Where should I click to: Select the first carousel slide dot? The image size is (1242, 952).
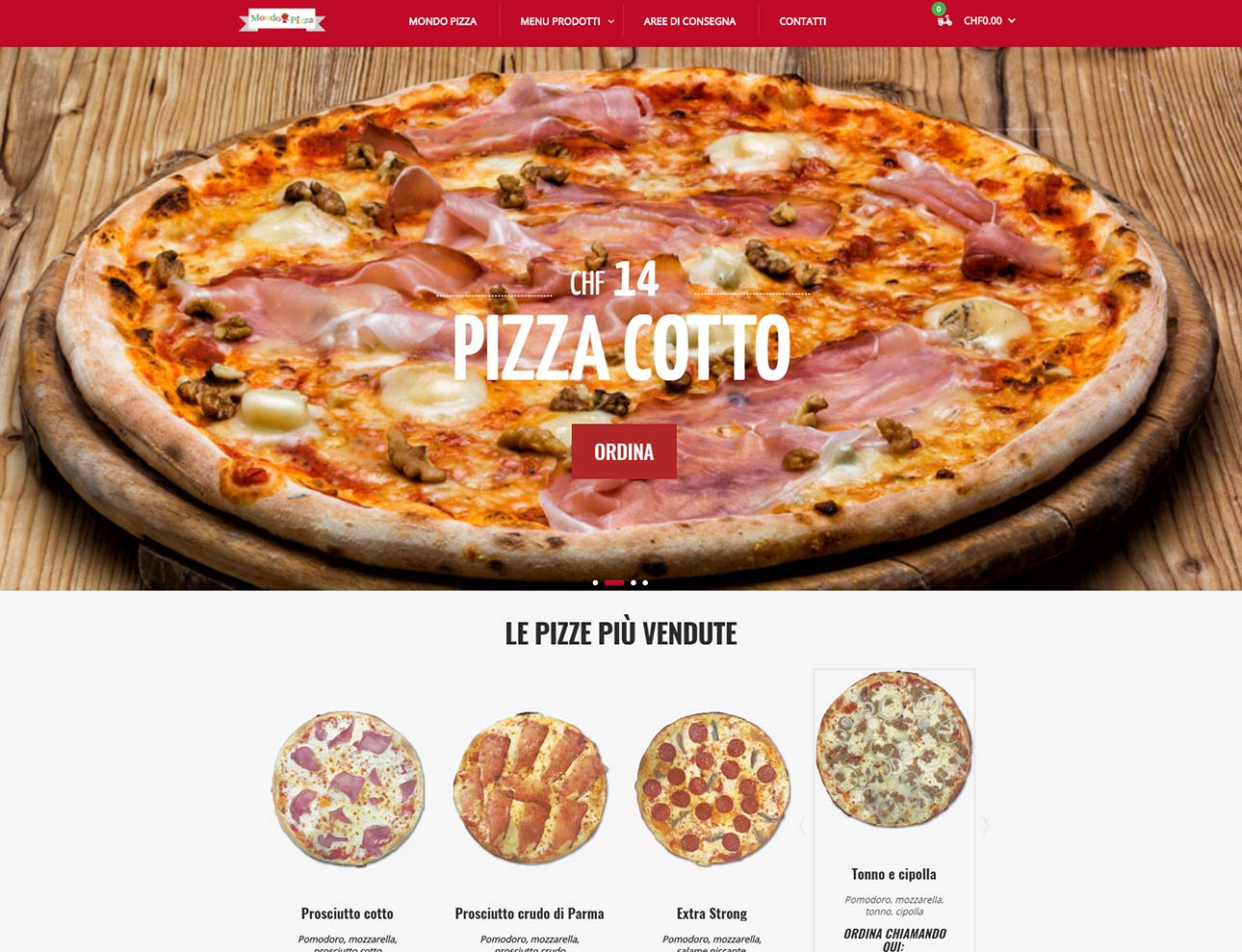(595, 582)
